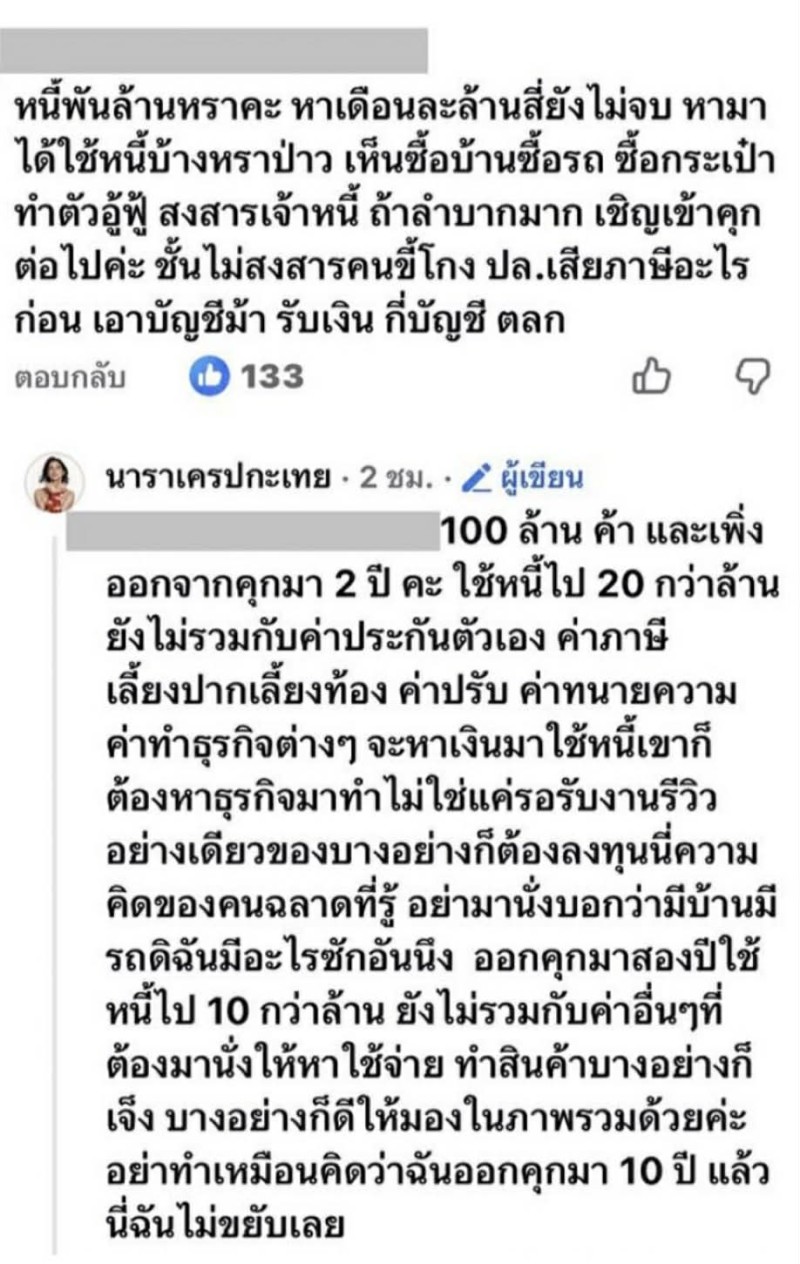Dislike the comment with the thumbs-down icon
The height and width of the screenshot is (1264, 800).
tap(752, 376)
